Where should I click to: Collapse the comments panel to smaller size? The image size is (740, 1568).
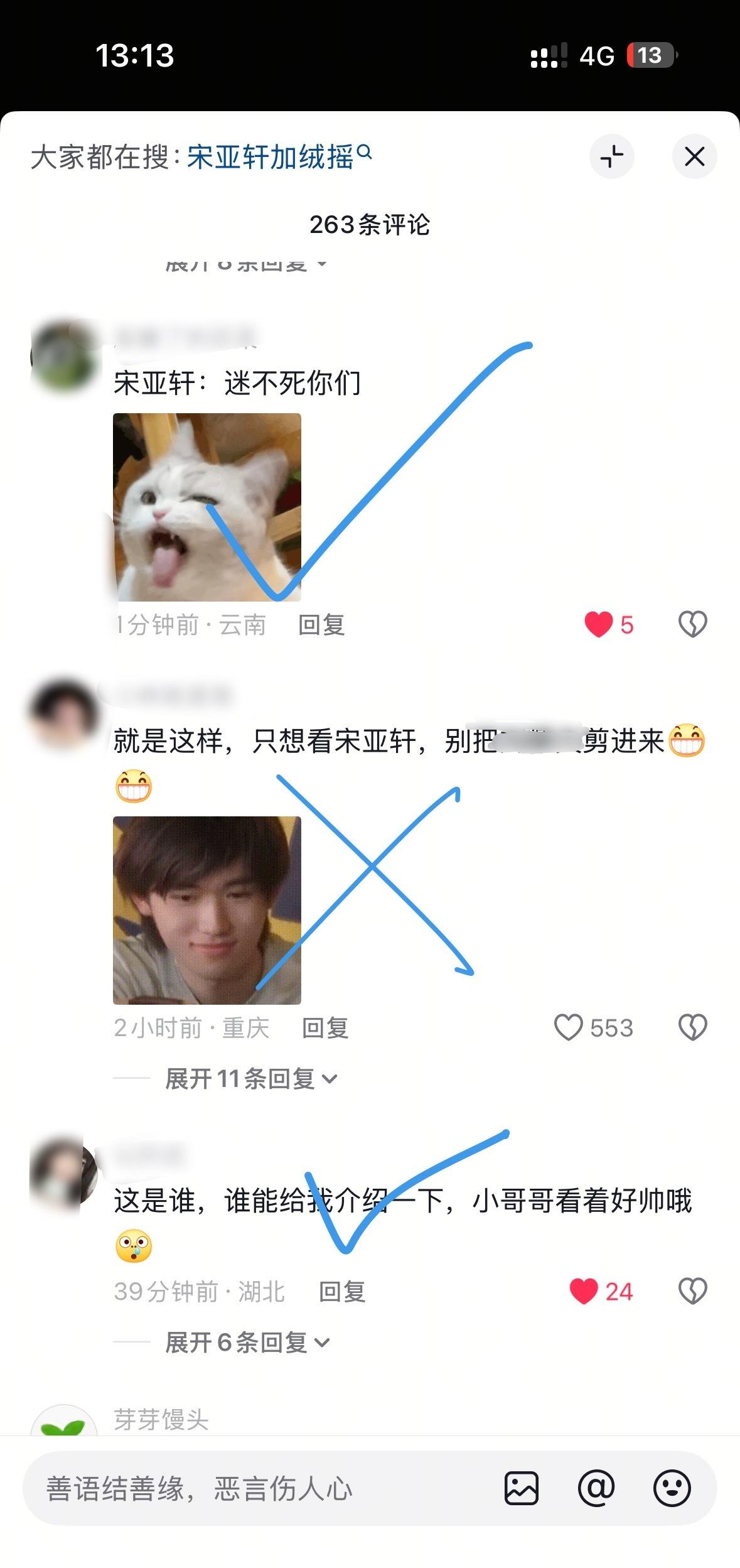tap(611, 156)
